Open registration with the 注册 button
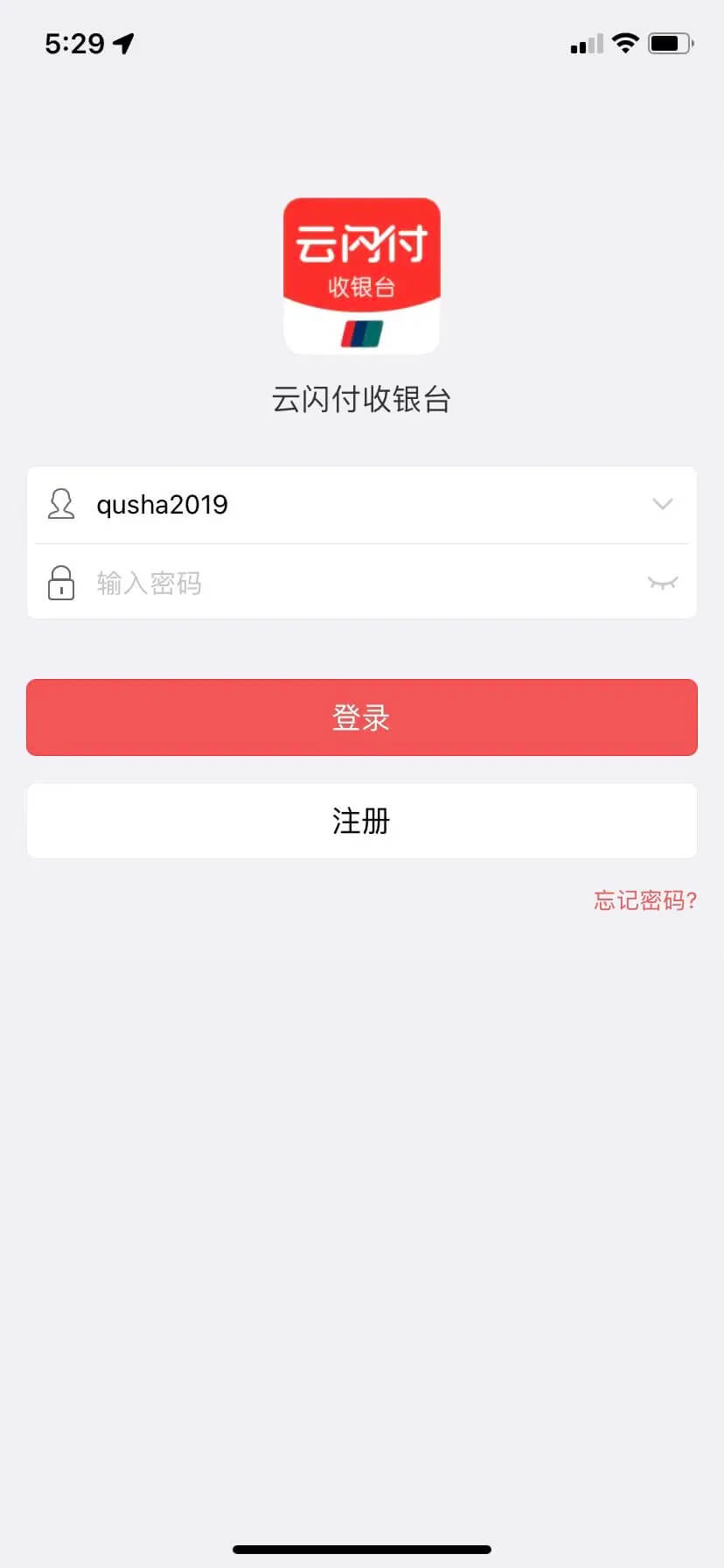Screen dimensions: 724x1568 [361, 821]
